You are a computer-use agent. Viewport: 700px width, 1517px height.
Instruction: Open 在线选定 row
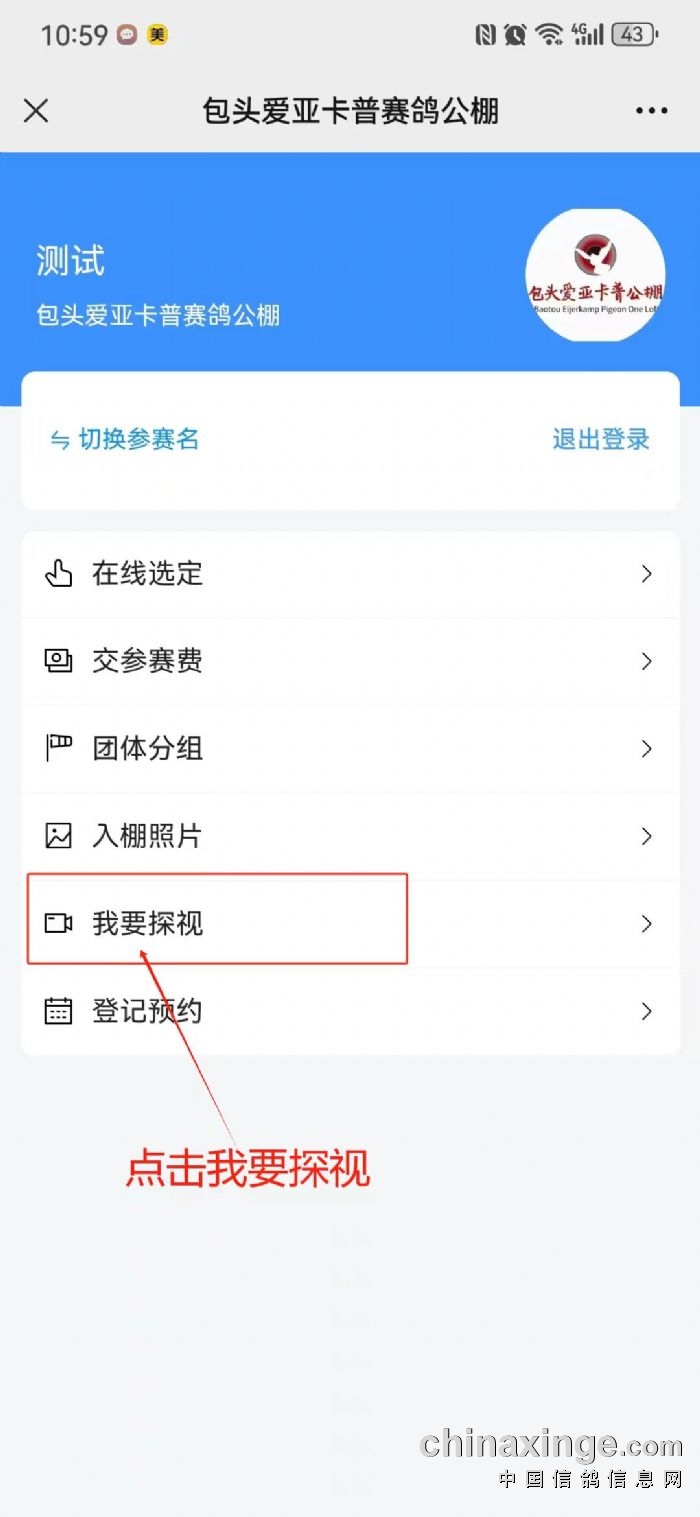[350, 574]
